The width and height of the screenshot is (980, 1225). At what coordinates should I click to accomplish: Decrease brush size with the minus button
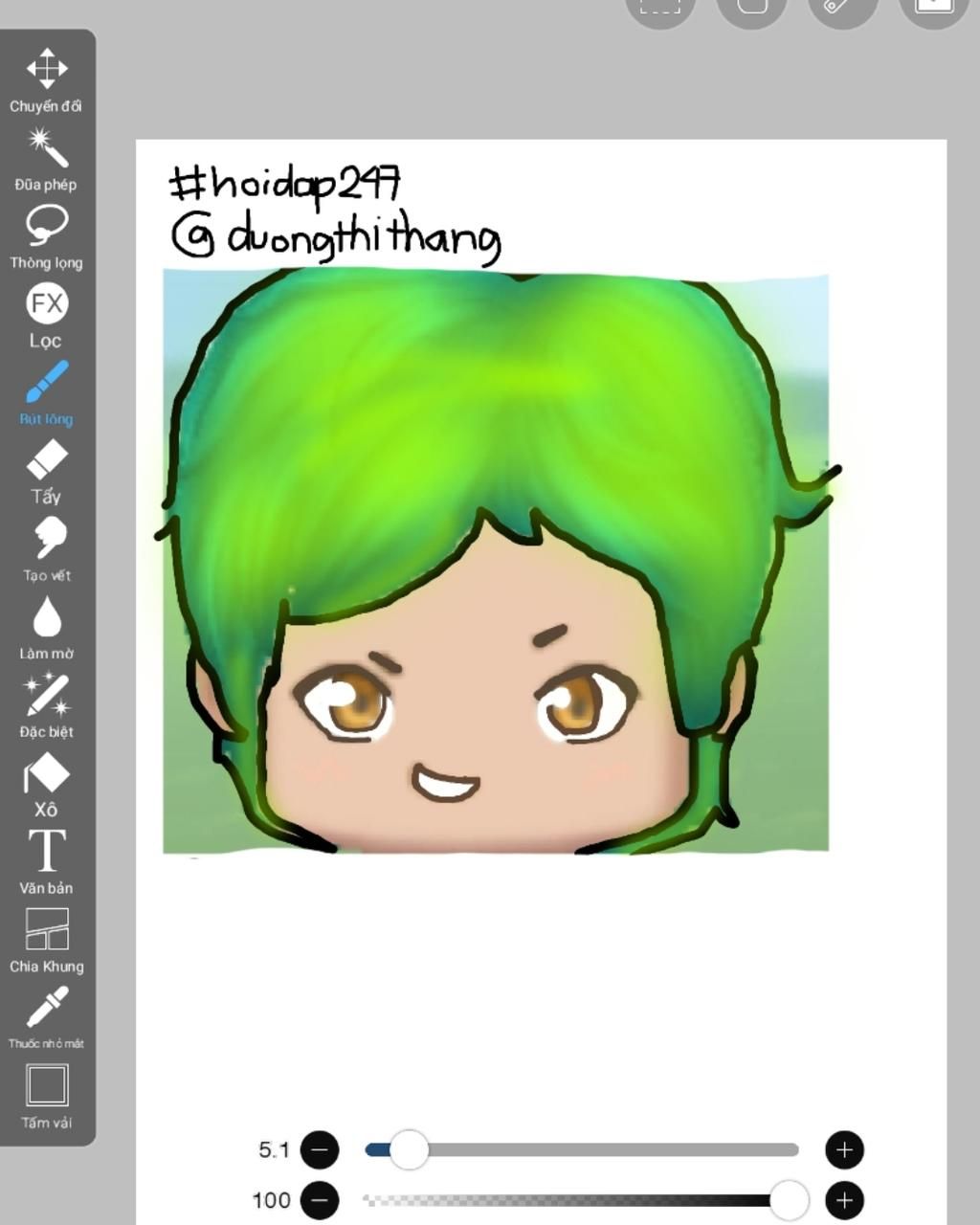320,1149
